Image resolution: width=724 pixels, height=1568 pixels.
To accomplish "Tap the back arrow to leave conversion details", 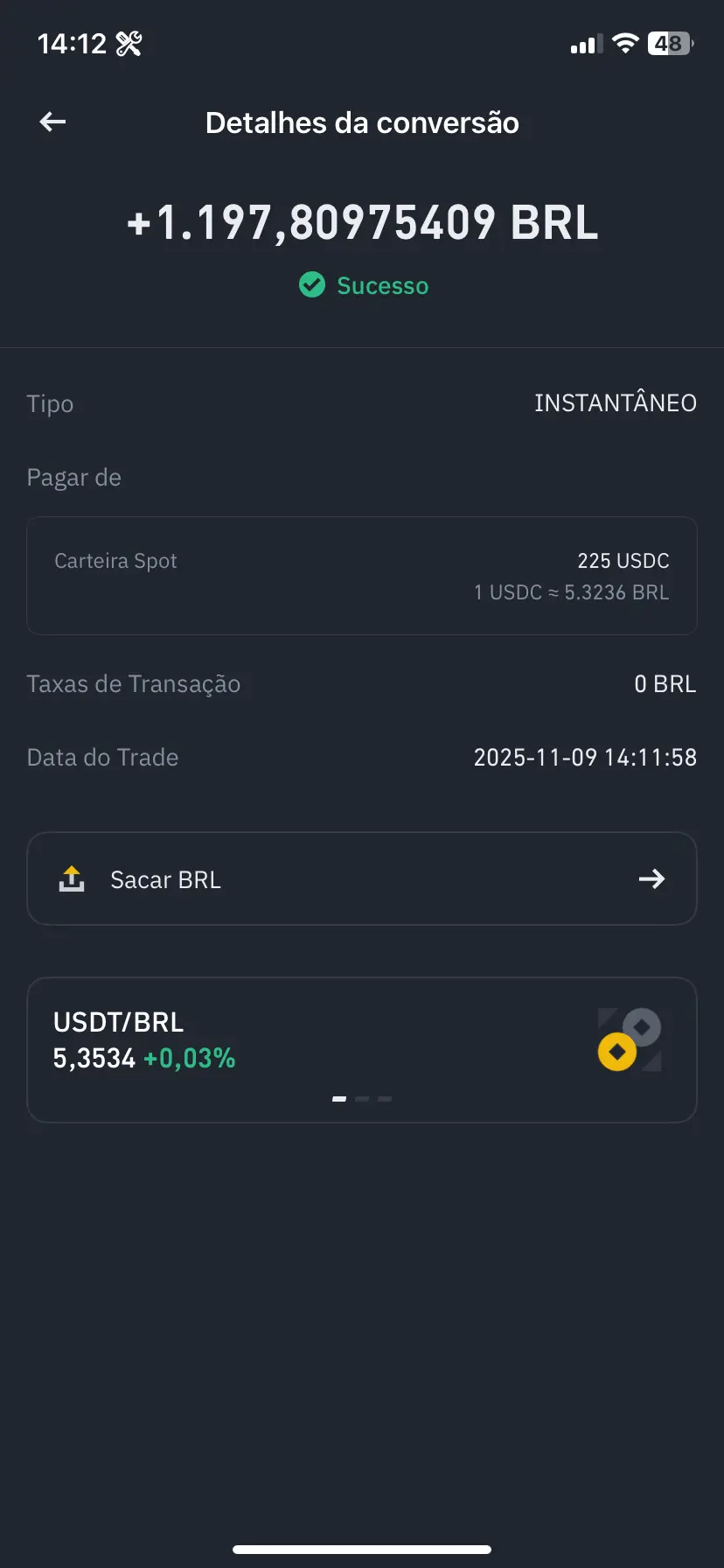I will click(52, 122).
